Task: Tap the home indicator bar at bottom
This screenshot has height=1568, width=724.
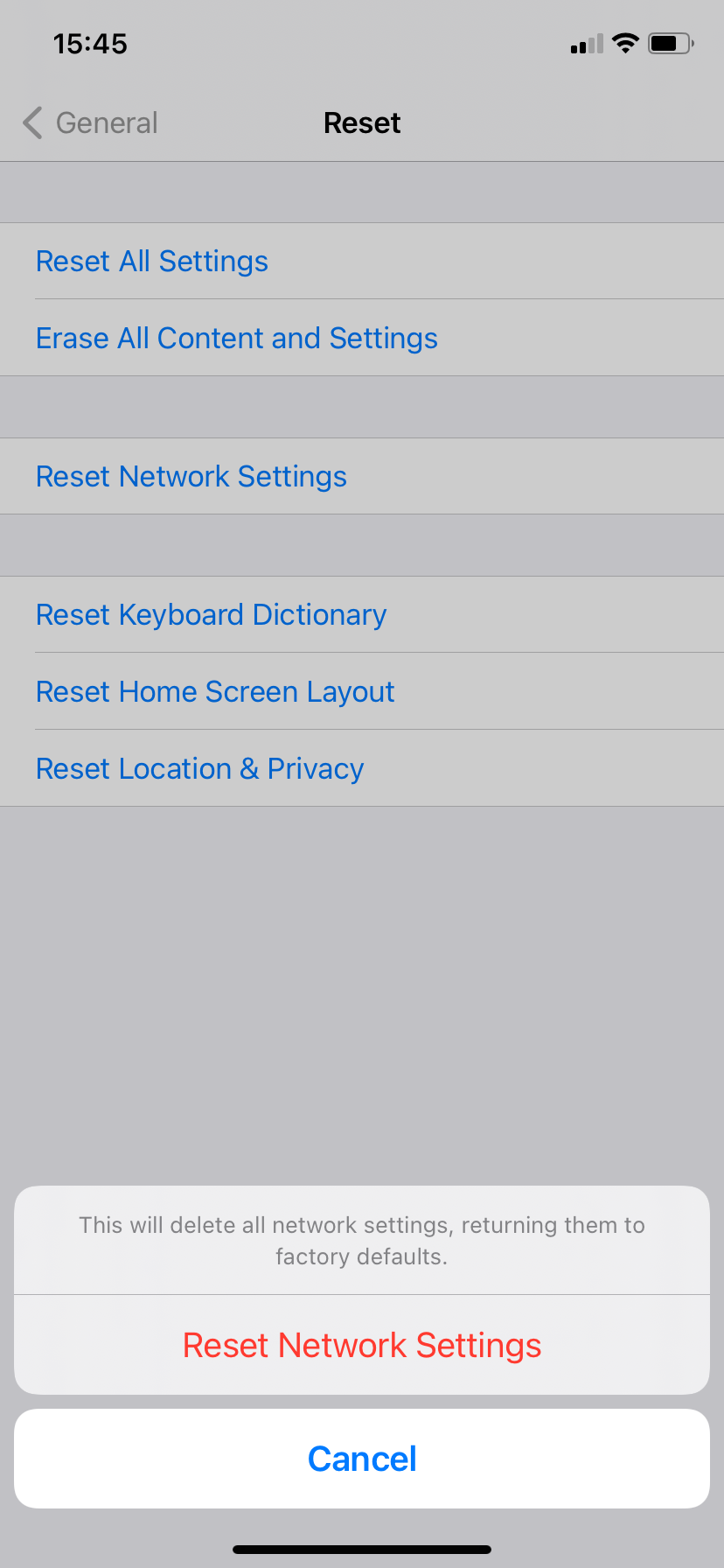Action: pos(362,1548)
